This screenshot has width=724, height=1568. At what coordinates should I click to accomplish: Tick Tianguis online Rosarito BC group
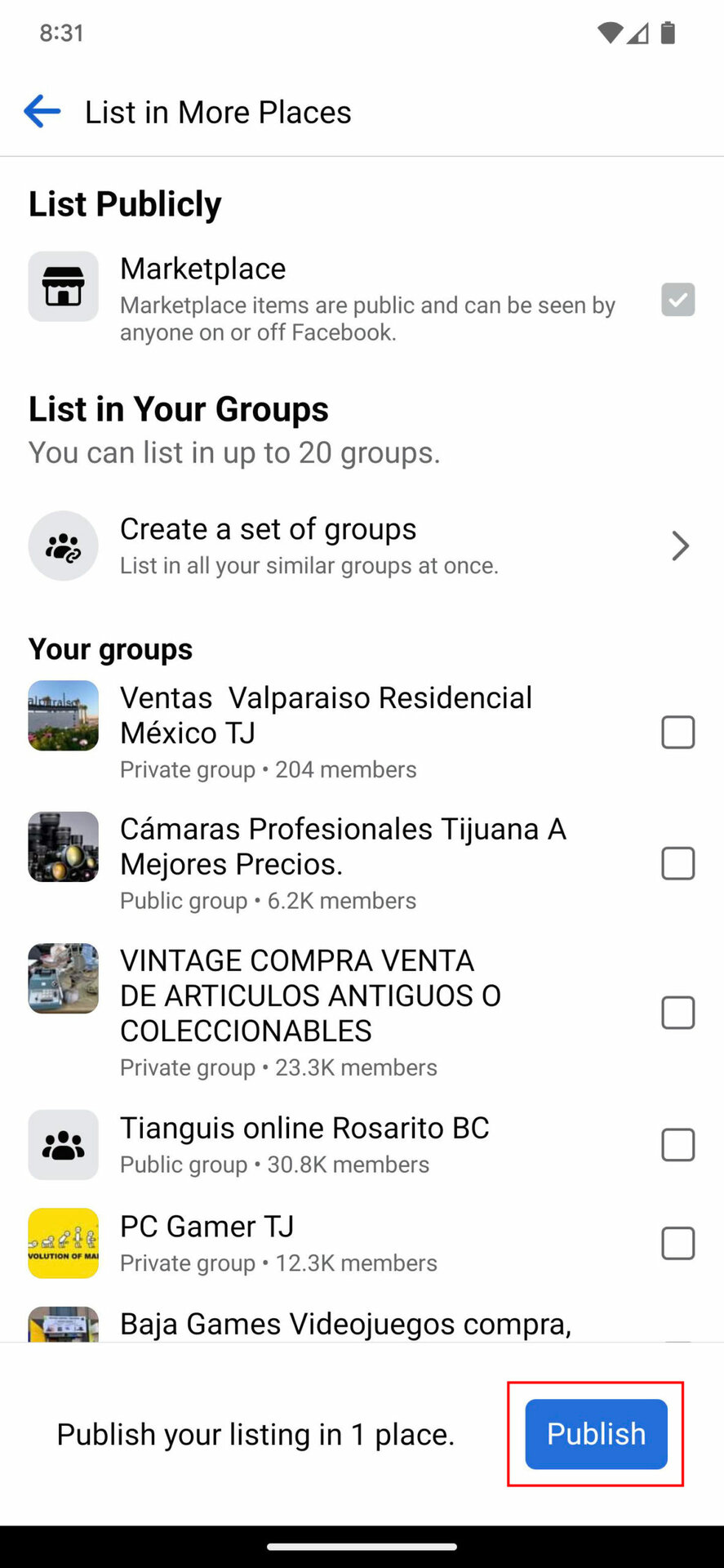click(x=677, y=1145)
